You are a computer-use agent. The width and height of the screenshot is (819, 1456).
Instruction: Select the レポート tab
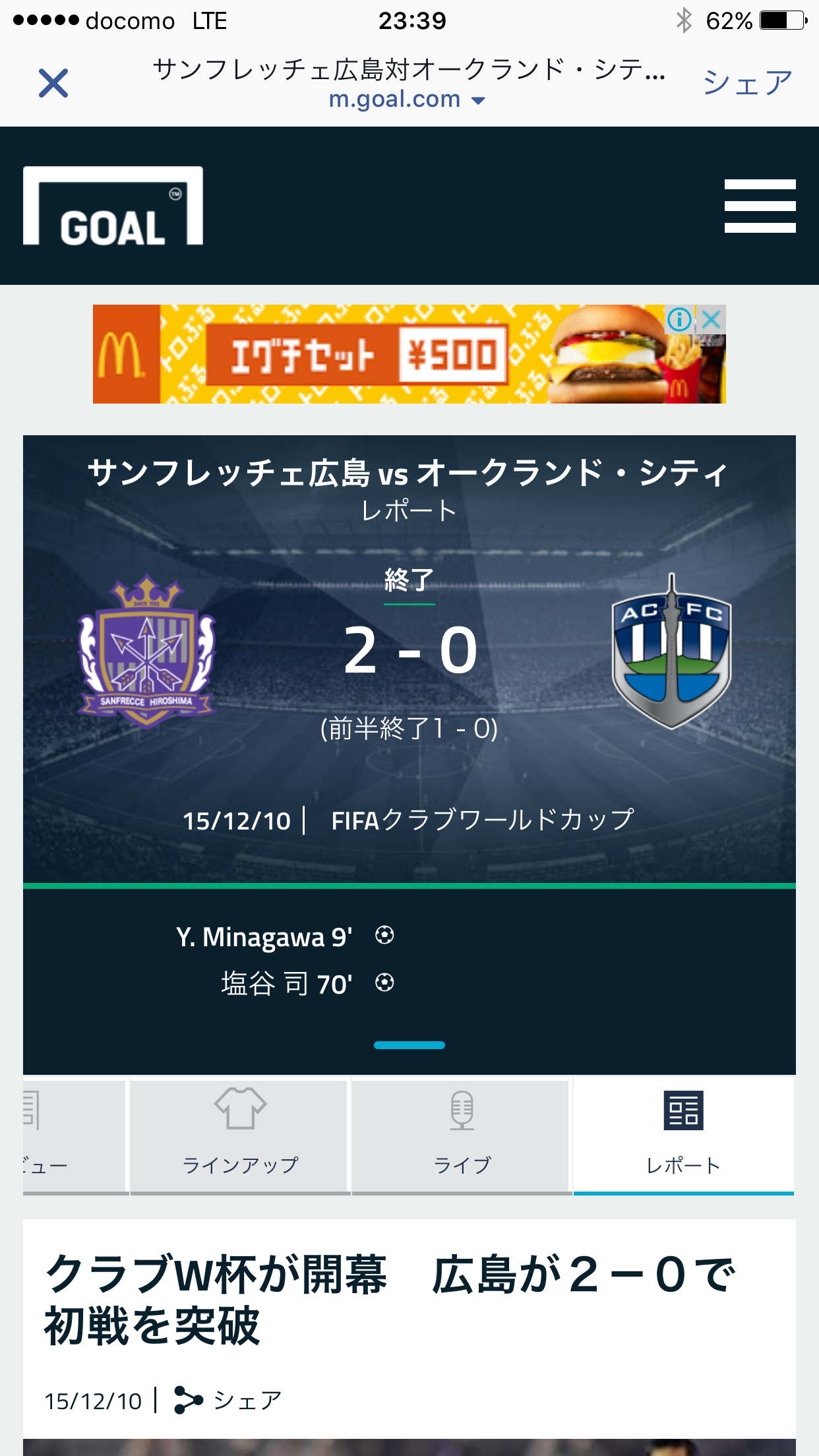(x=684, y=1165)
